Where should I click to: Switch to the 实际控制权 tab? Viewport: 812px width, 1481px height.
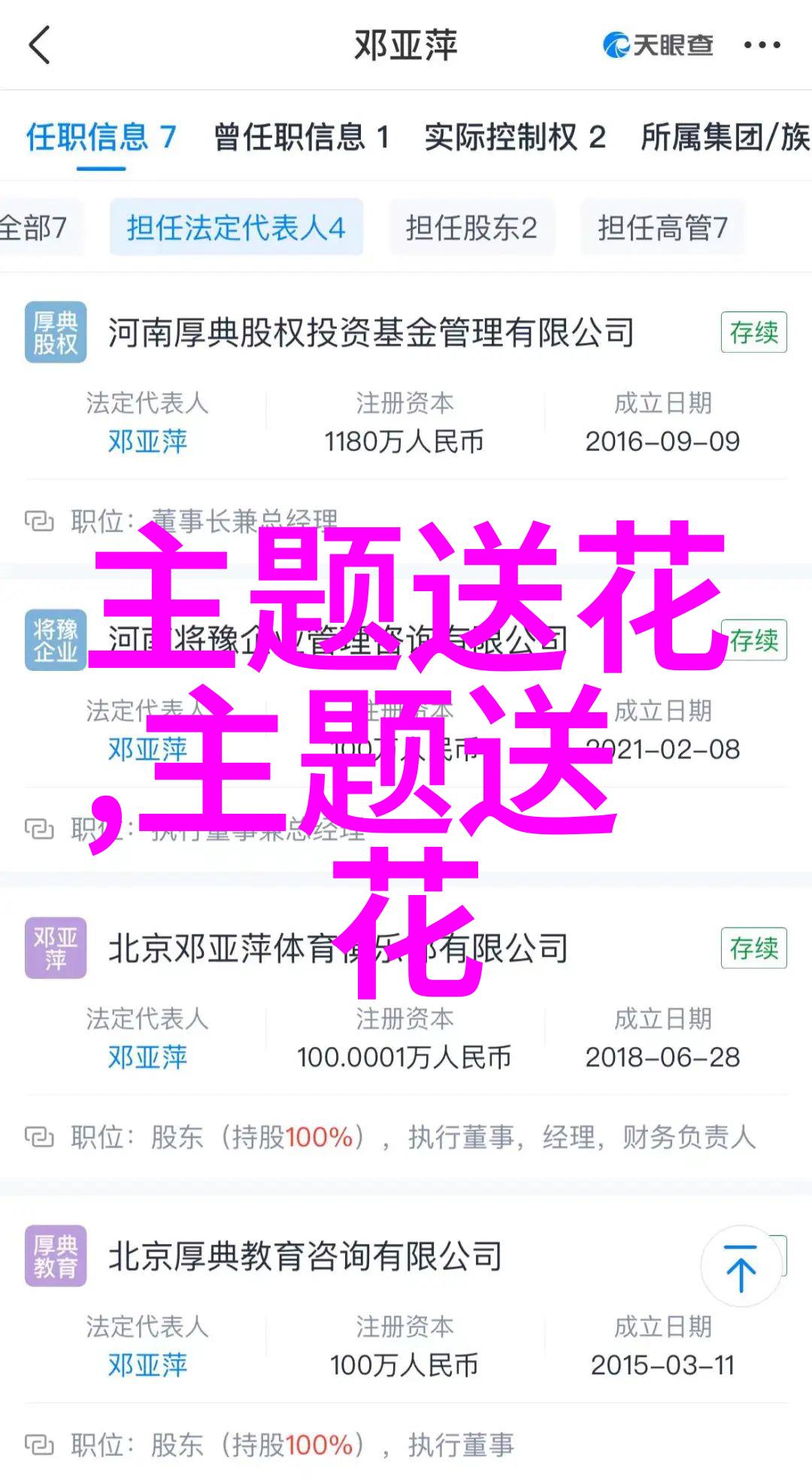tap(514, 138)
